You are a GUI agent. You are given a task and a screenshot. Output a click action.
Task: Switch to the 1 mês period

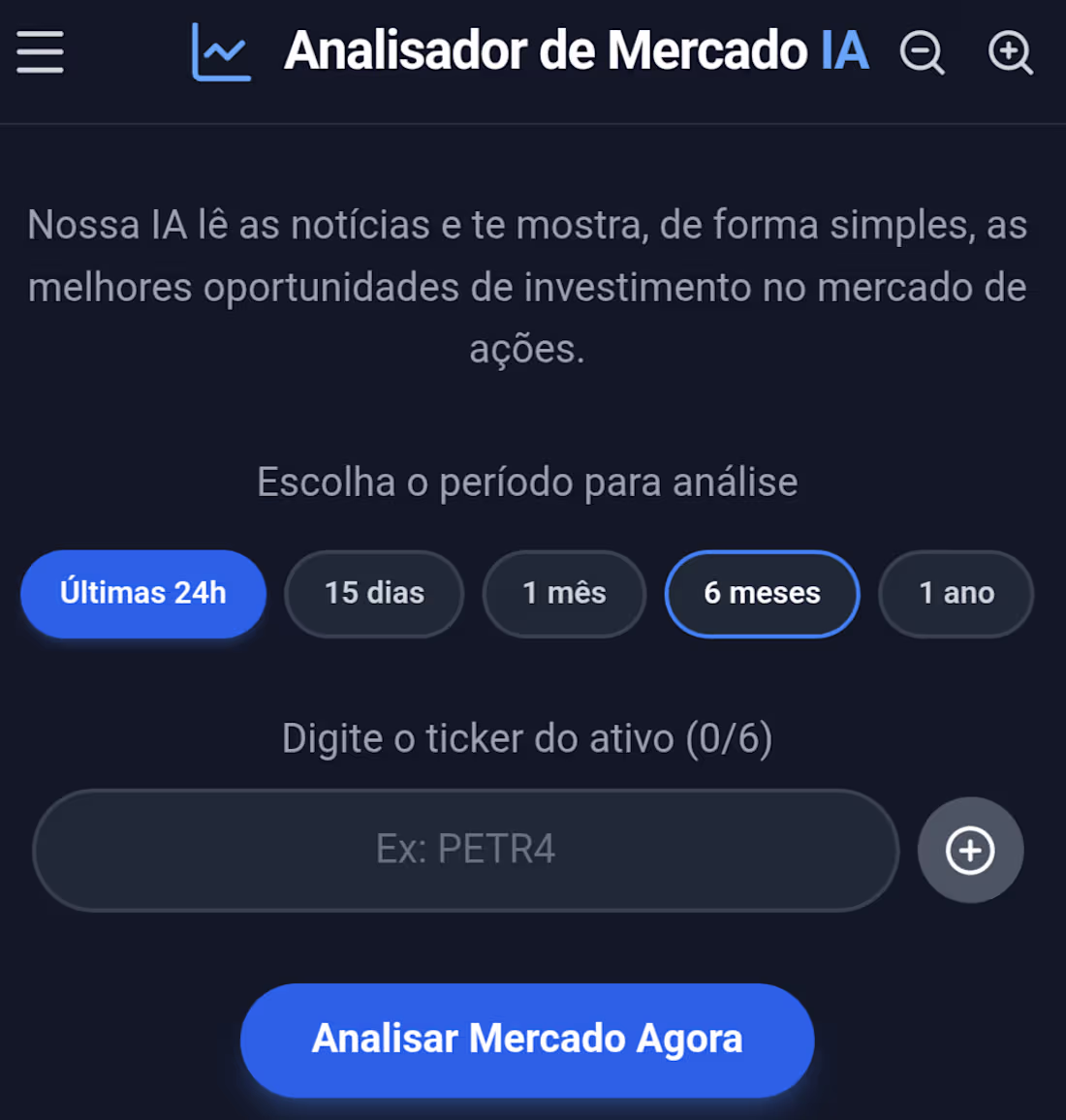coord(564,593)
